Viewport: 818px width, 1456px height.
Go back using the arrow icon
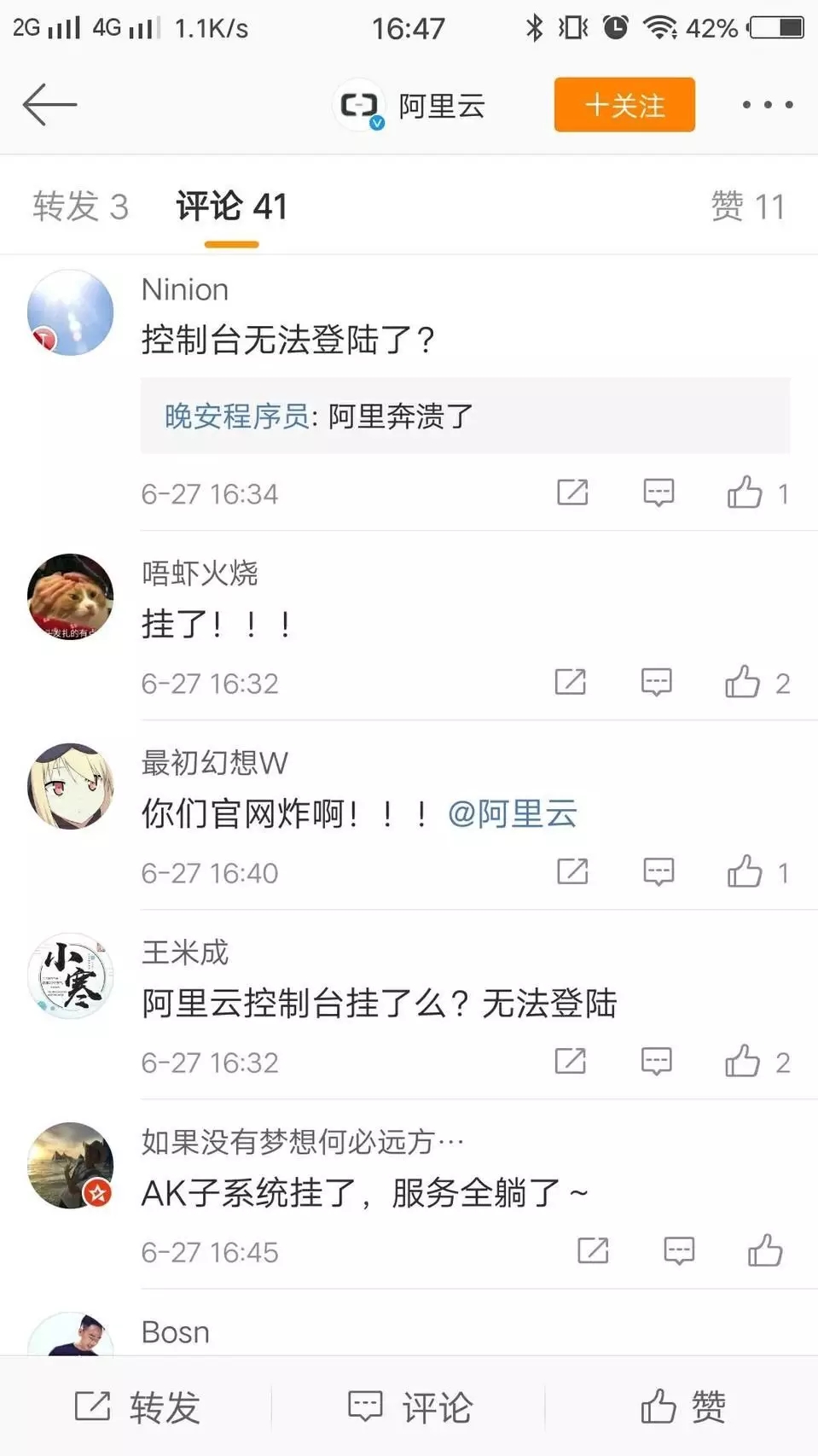pyautogui.click(x=49, y=105)
